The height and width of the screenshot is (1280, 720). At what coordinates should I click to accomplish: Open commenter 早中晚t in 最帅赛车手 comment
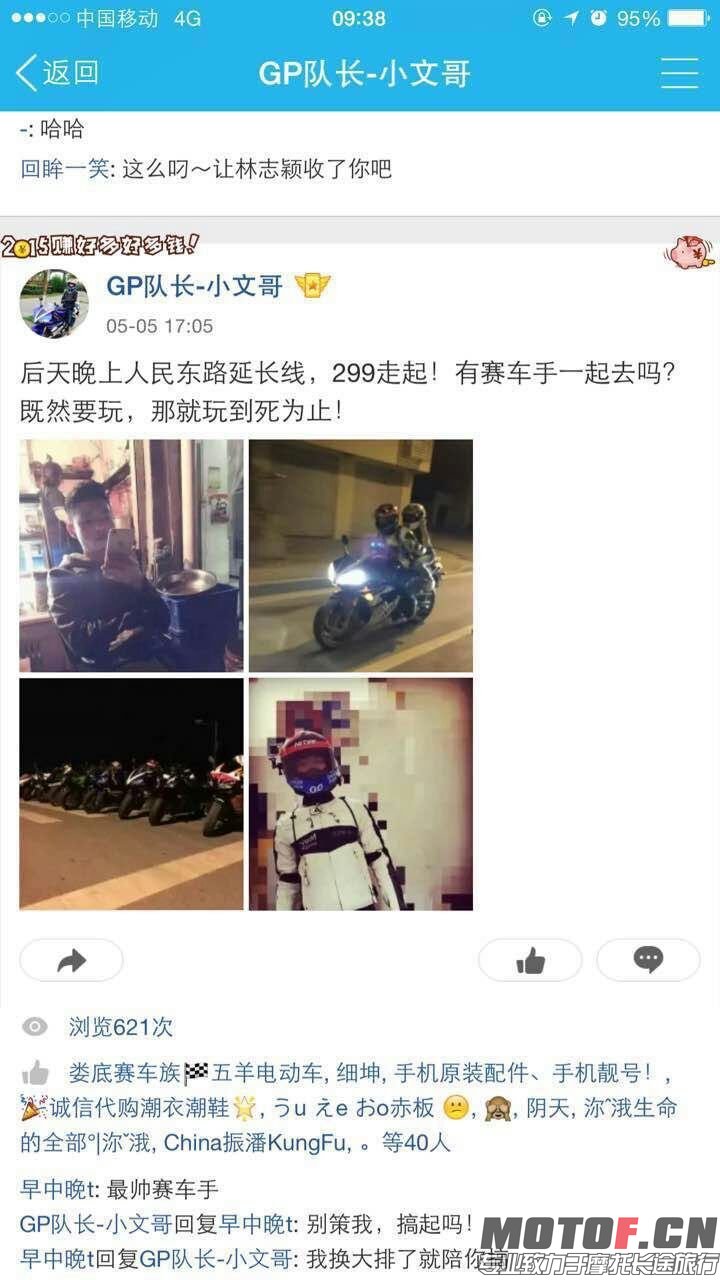(57, 1190)
